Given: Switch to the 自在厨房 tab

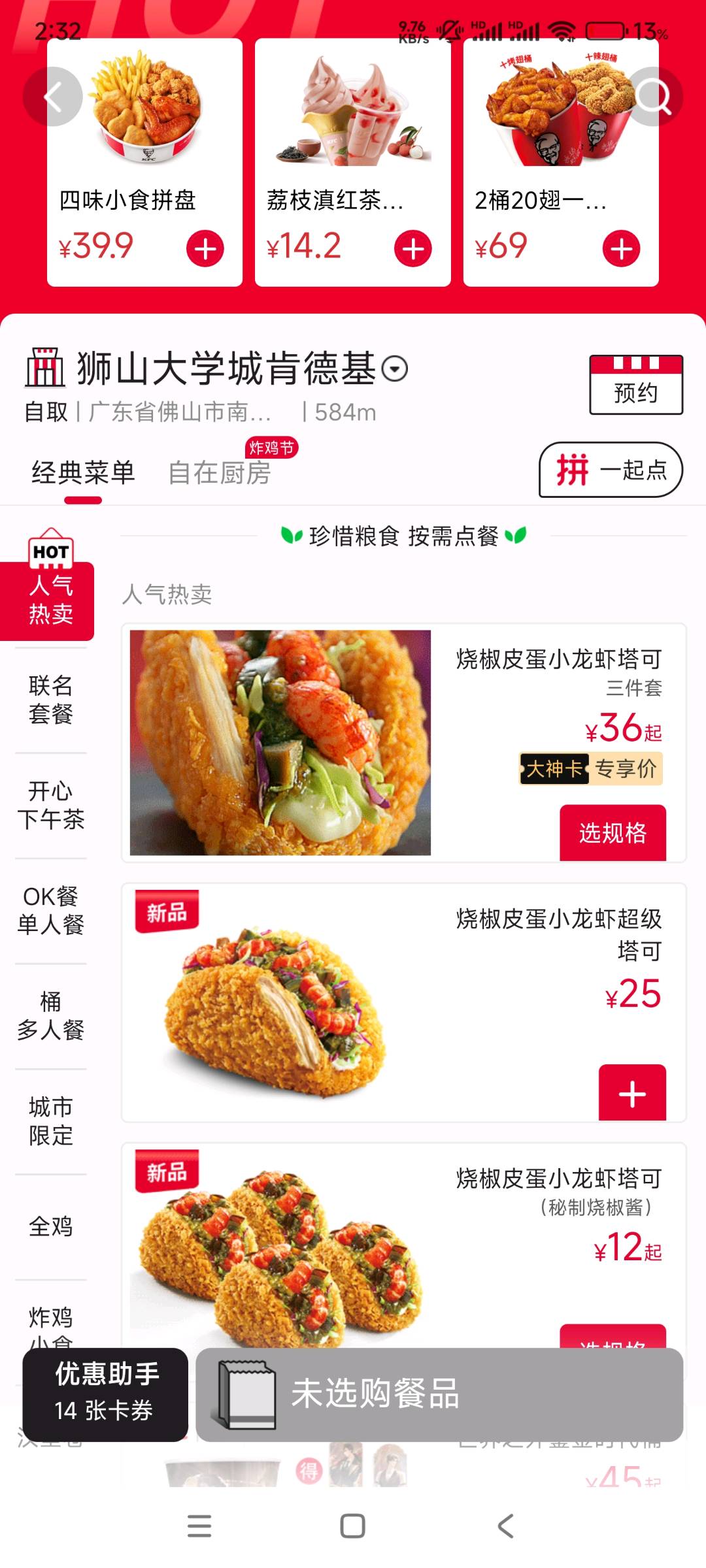Looking at the screenshot, I should click(x=220, y=472).
